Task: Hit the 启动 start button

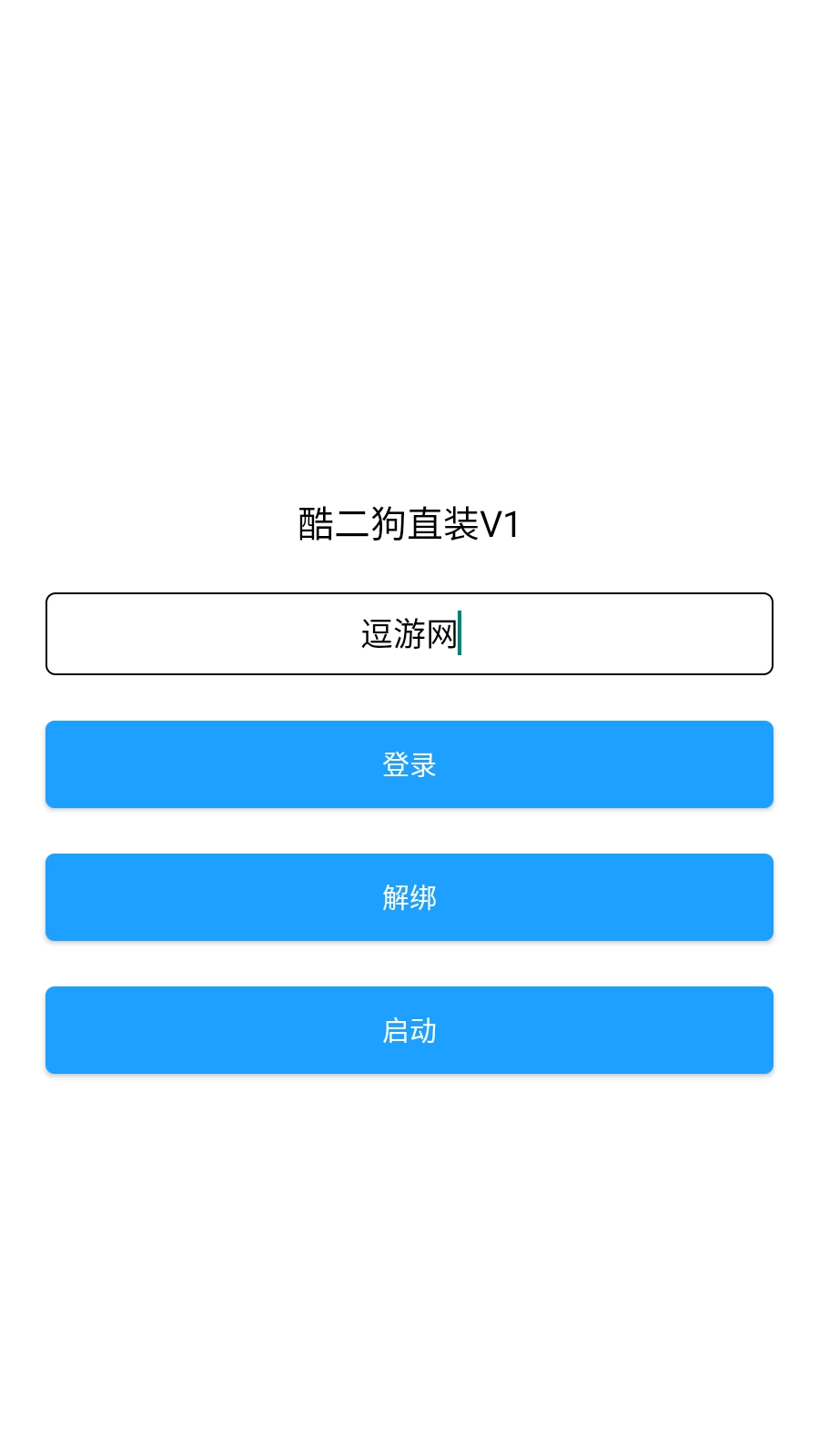Action: tap(409, 1030)
